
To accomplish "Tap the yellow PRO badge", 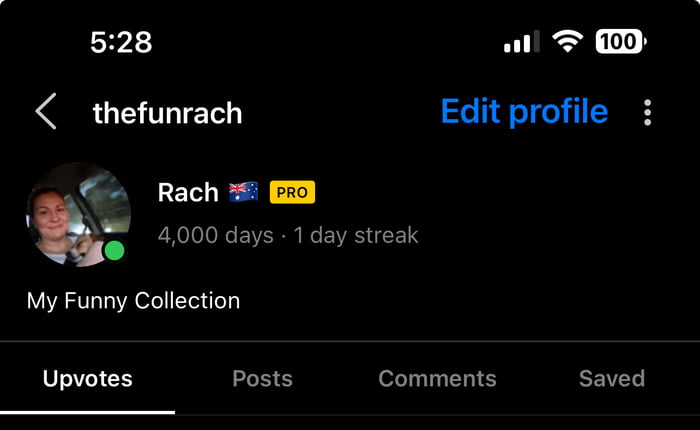I will 292,192.
